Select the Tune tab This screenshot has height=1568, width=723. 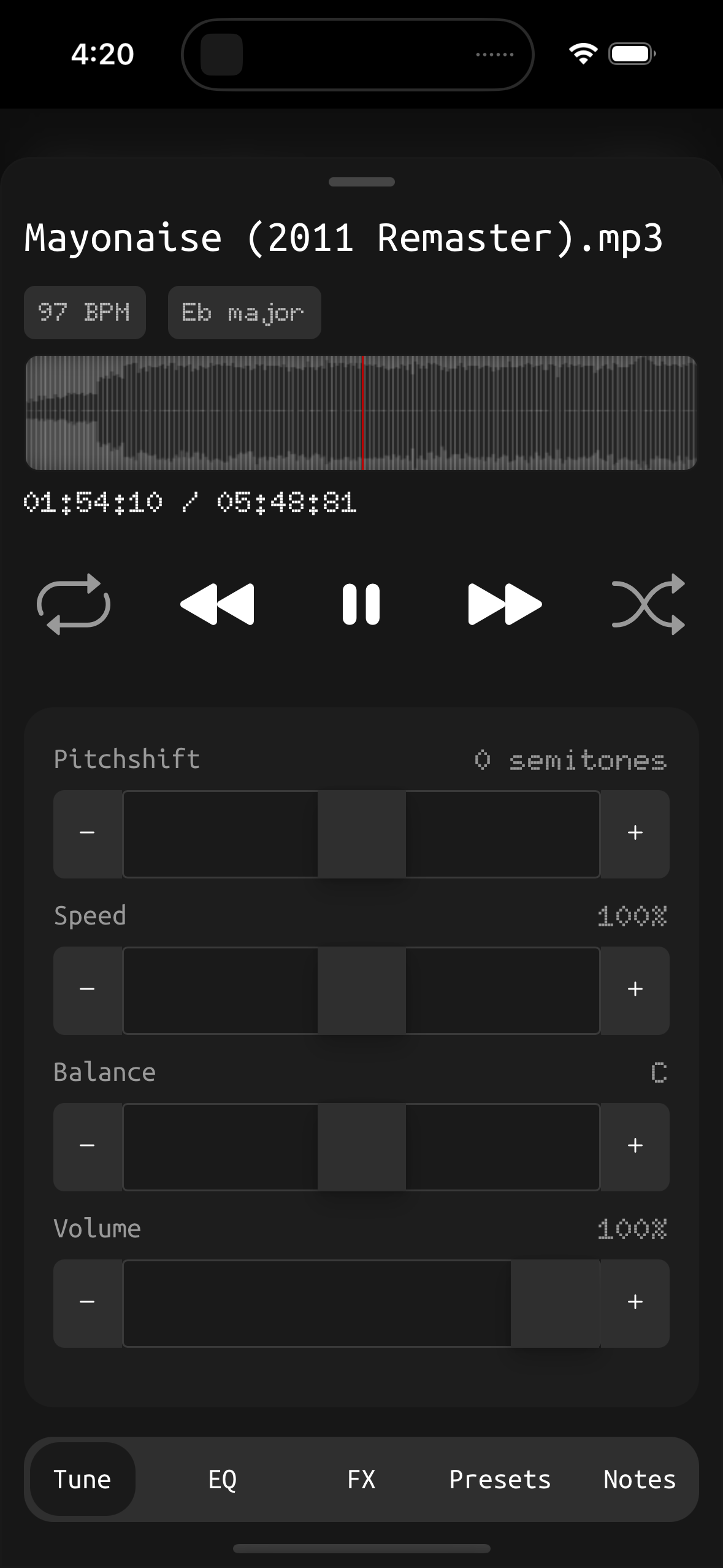(x=83, y=1479)
